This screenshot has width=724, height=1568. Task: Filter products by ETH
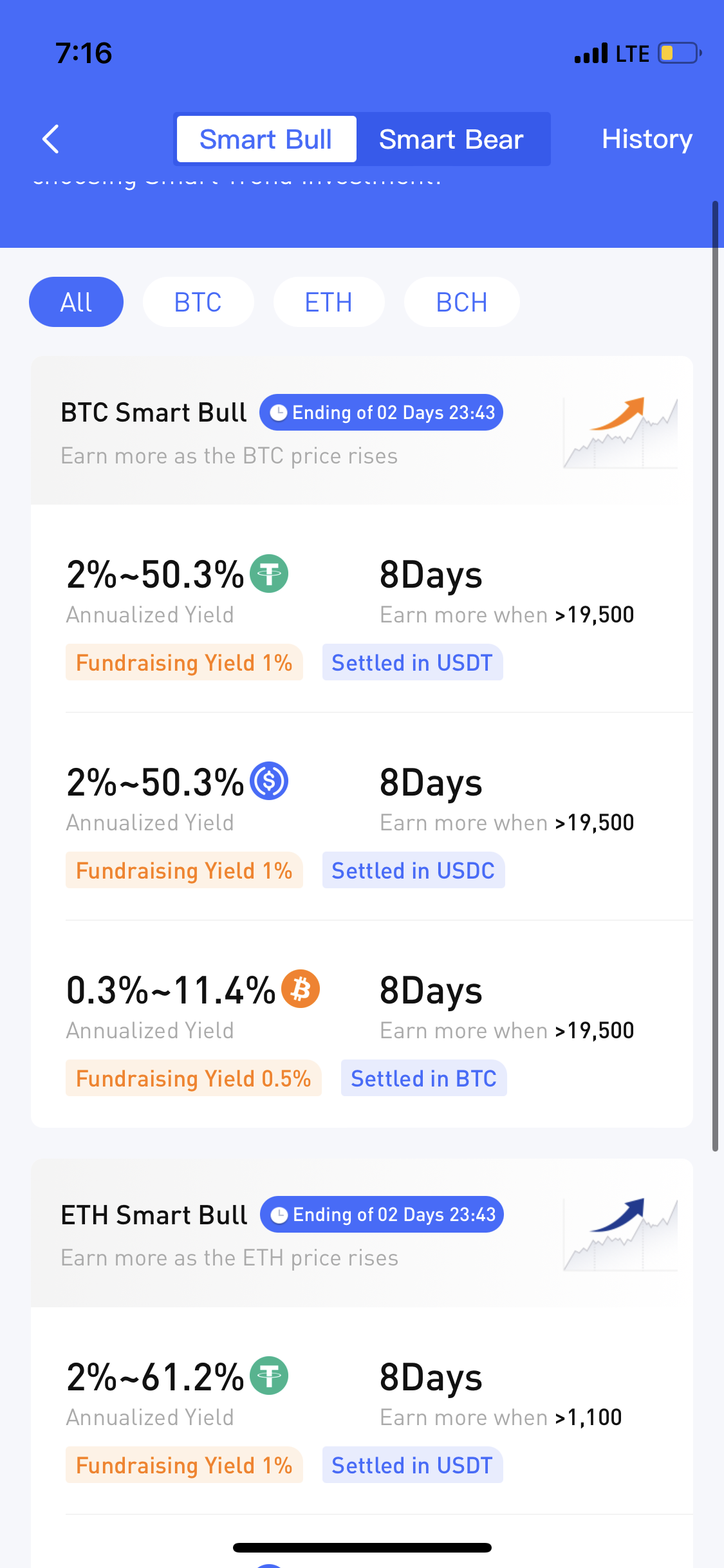(x=329, y=302)
